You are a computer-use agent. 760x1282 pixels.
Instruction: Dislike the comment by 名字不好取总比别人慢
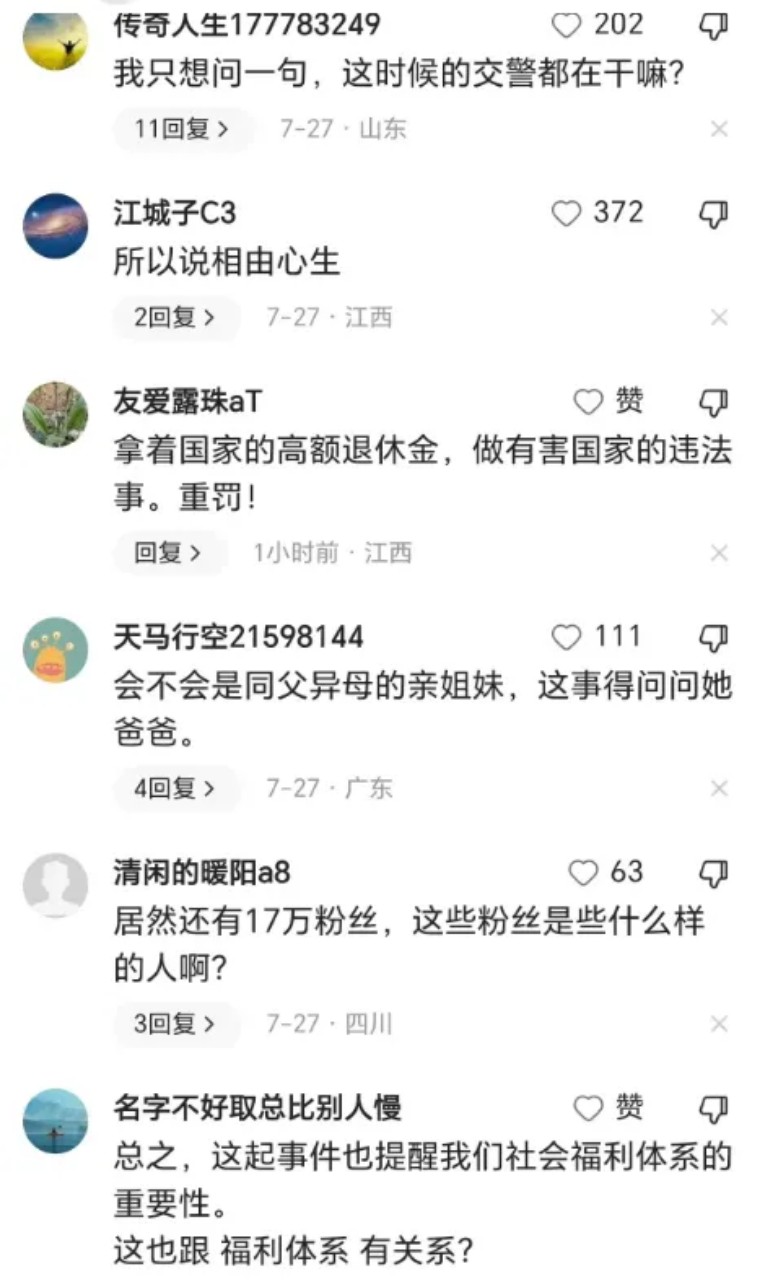(x=713, y=1108)
